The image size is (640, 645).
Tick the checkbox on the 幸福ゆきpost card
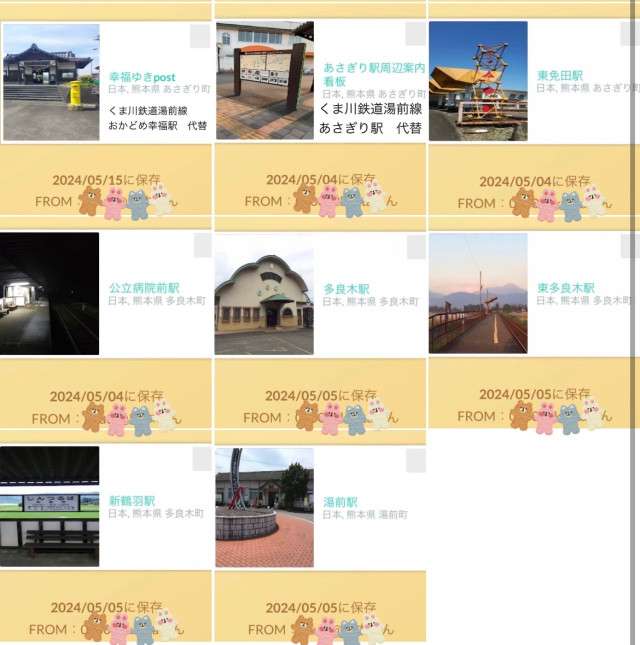pyautogui.click(x=200, y=36)
